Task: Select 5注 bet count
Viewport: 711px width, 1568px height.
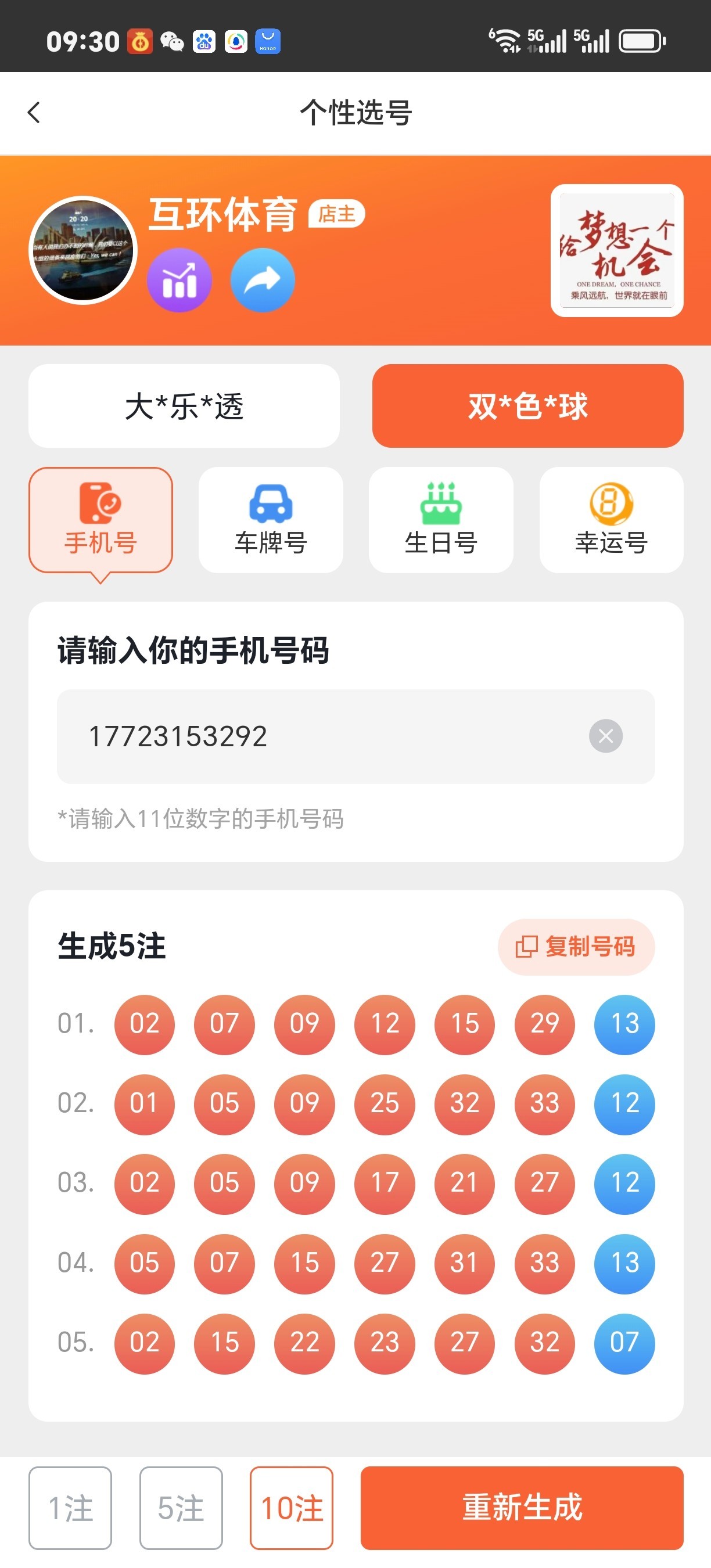Action: 181,1508
